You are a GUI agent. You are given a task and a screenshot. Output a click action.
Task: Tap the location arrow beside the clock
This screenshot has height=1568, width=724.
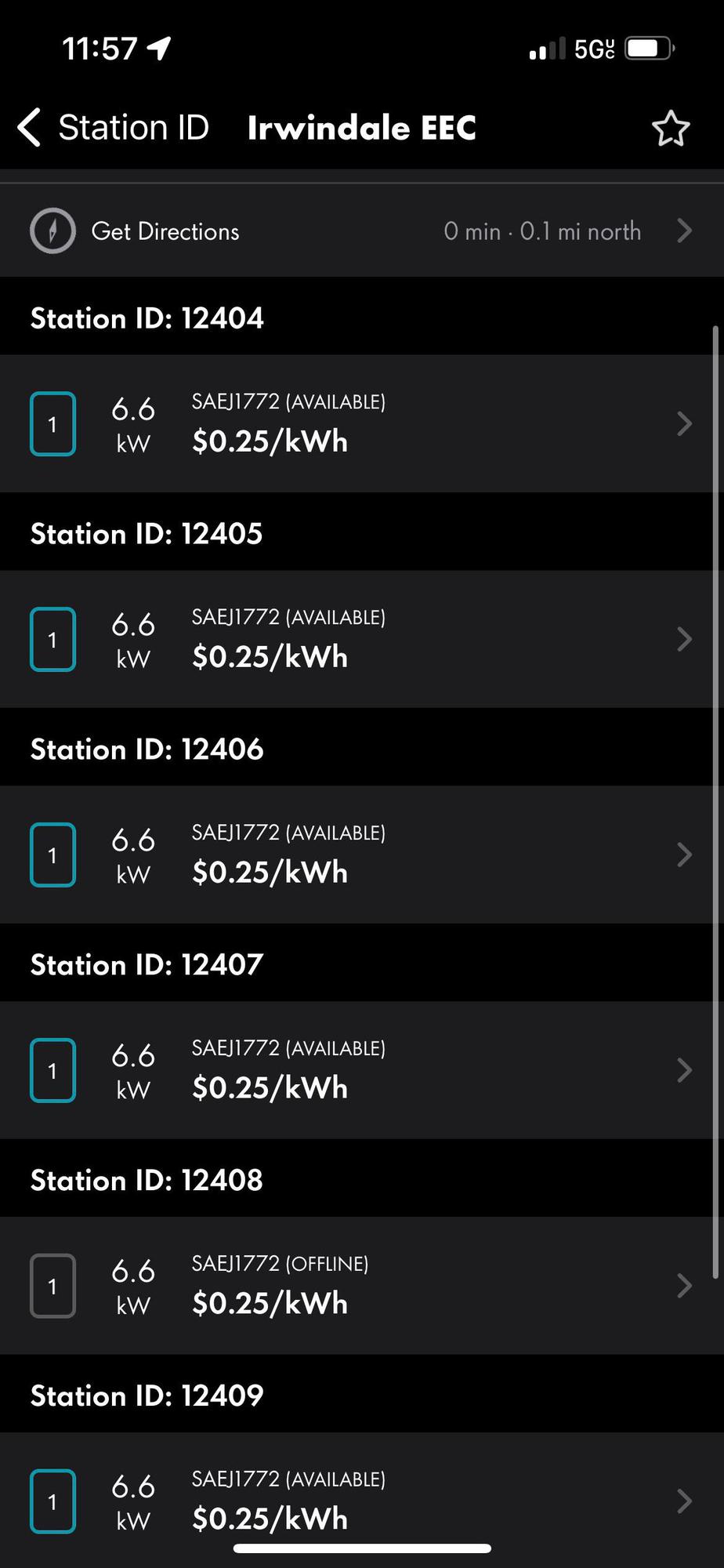159,47
